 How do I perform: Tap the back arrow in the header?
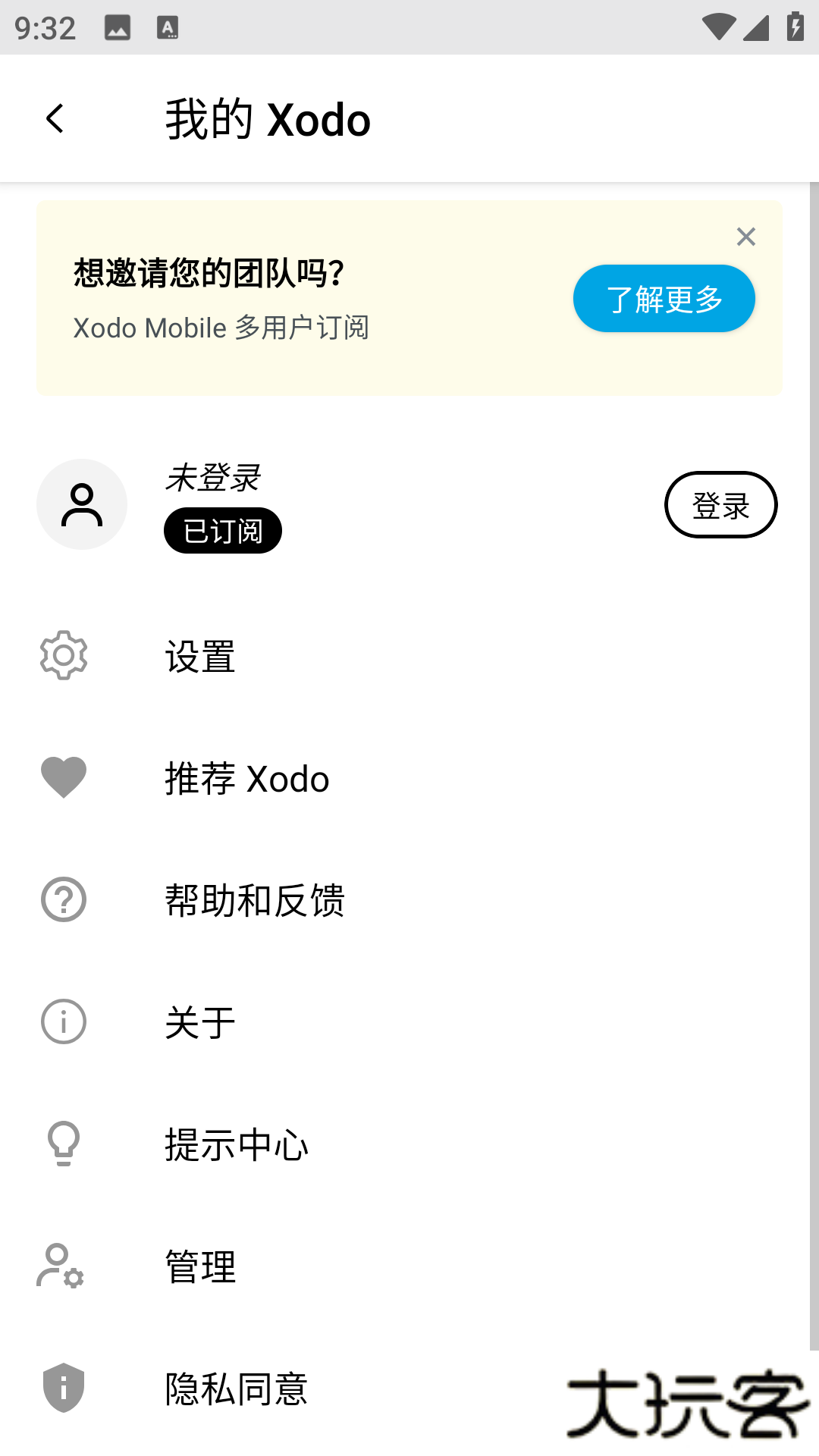54,118
